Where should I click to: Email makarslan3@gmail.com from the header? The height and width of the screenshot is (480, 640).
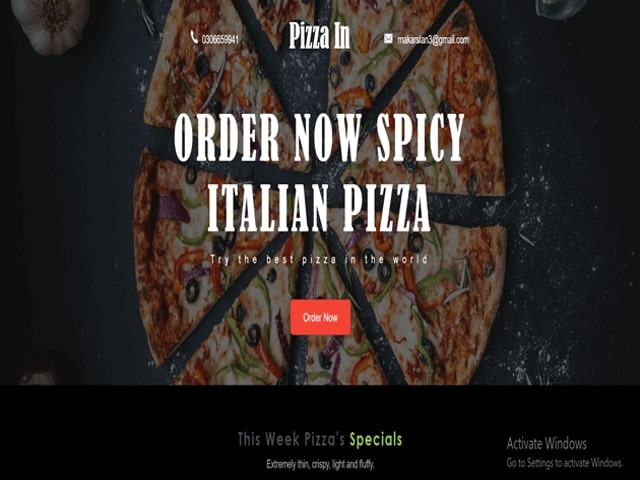(x=432, y=39)
